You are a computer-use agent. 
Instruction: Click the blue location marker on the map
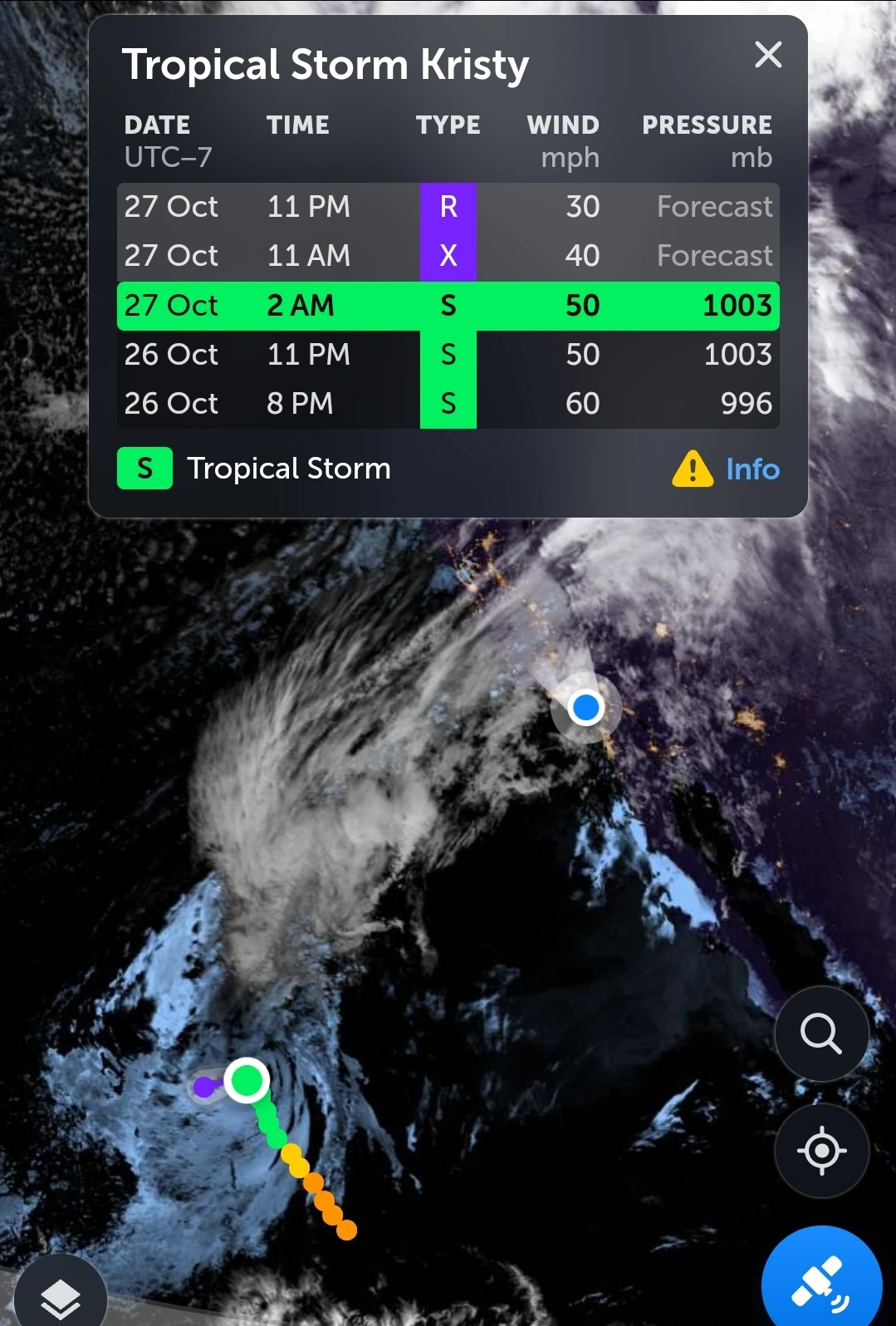click(586, 707)
